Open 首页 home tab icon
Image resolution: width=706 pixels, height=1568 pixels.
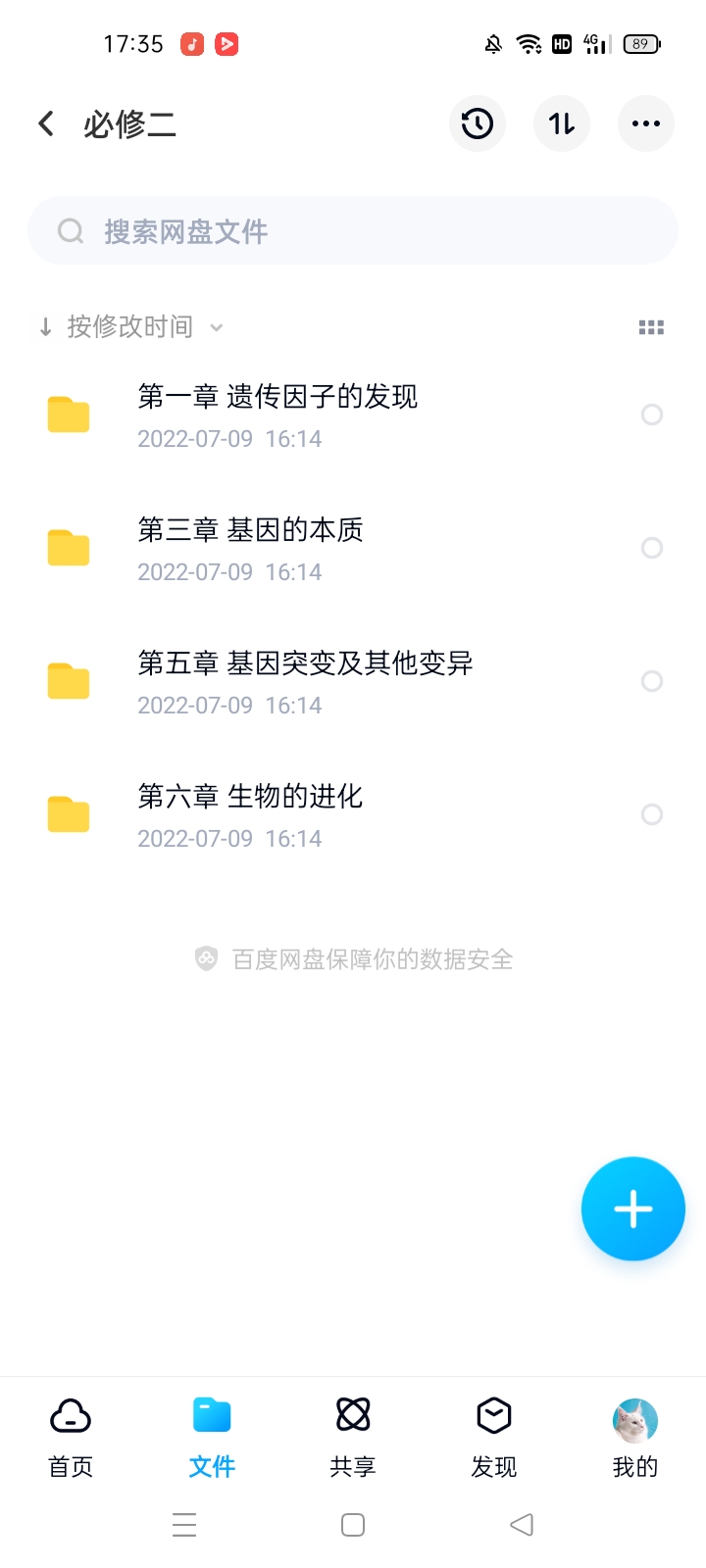70,1414
